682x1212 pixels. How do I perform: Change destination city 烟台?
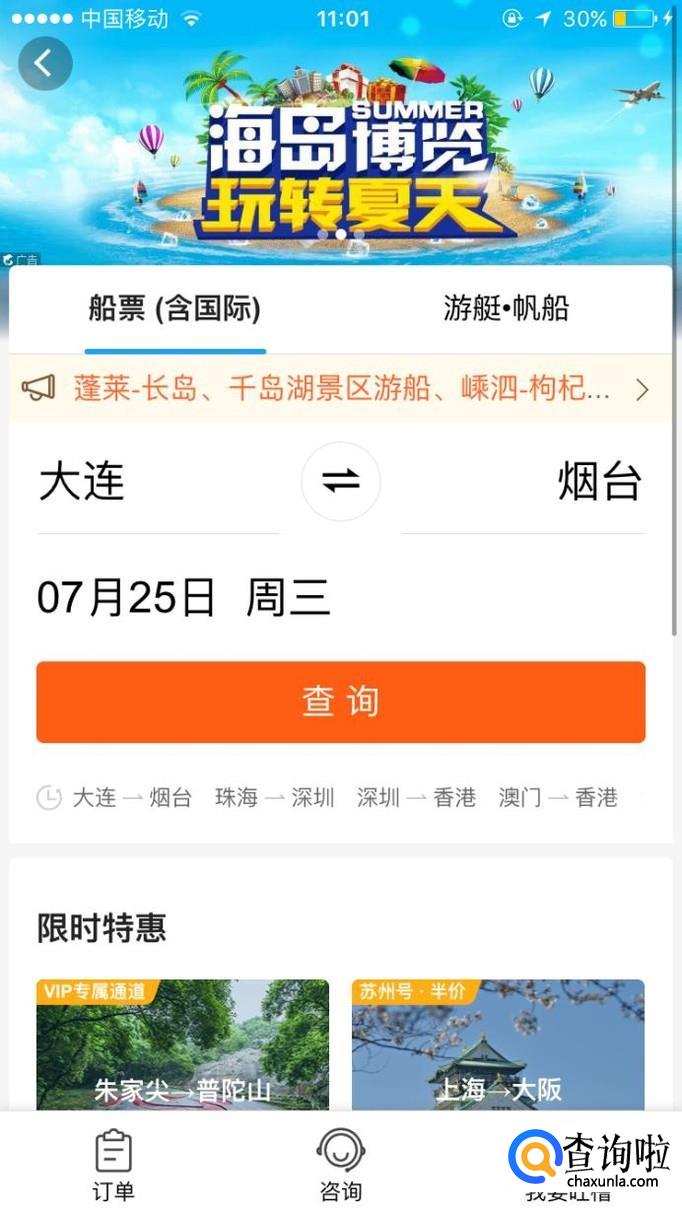tap(598, 482)
